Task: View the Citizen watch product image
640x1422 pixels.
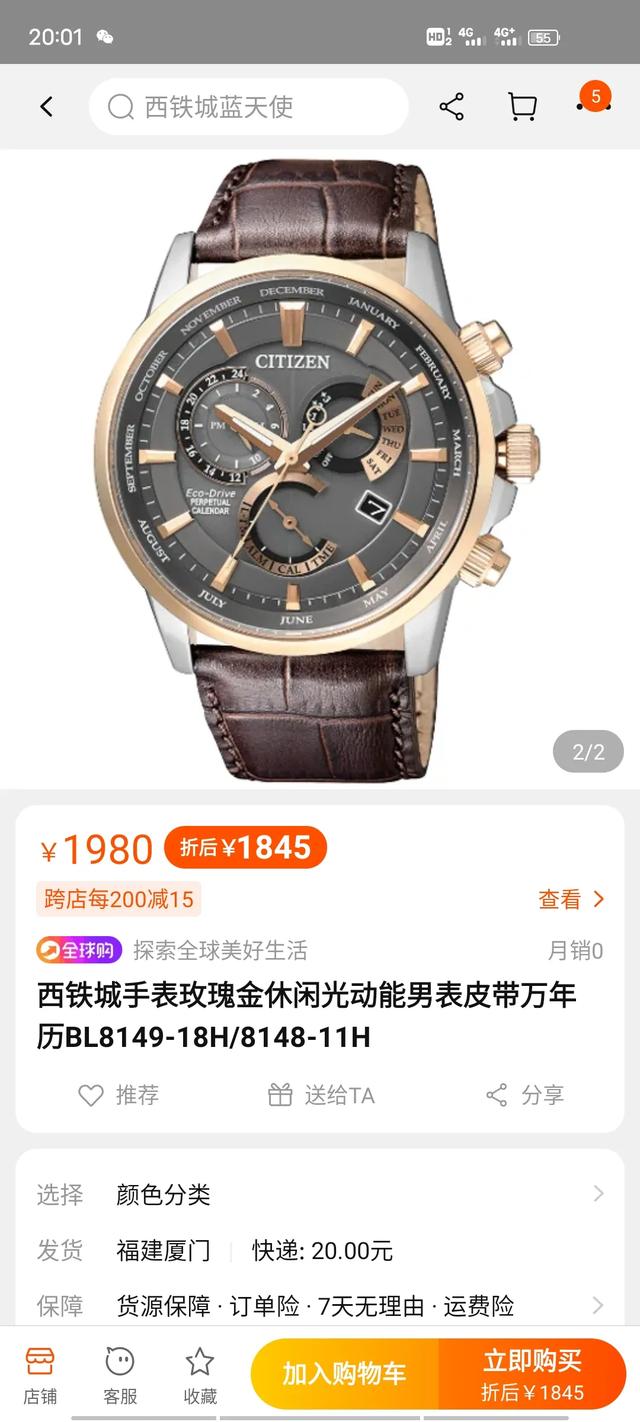Action: pos(320,468)
